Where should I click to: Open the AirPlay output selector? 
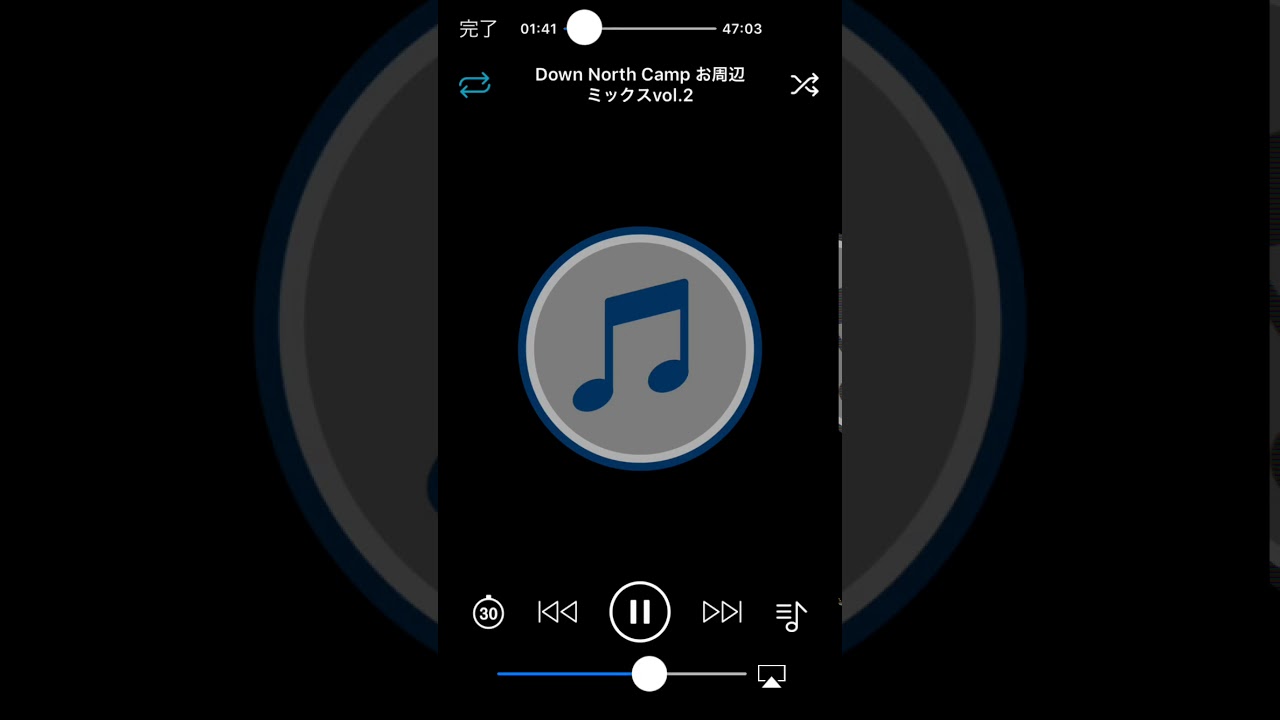771,676
